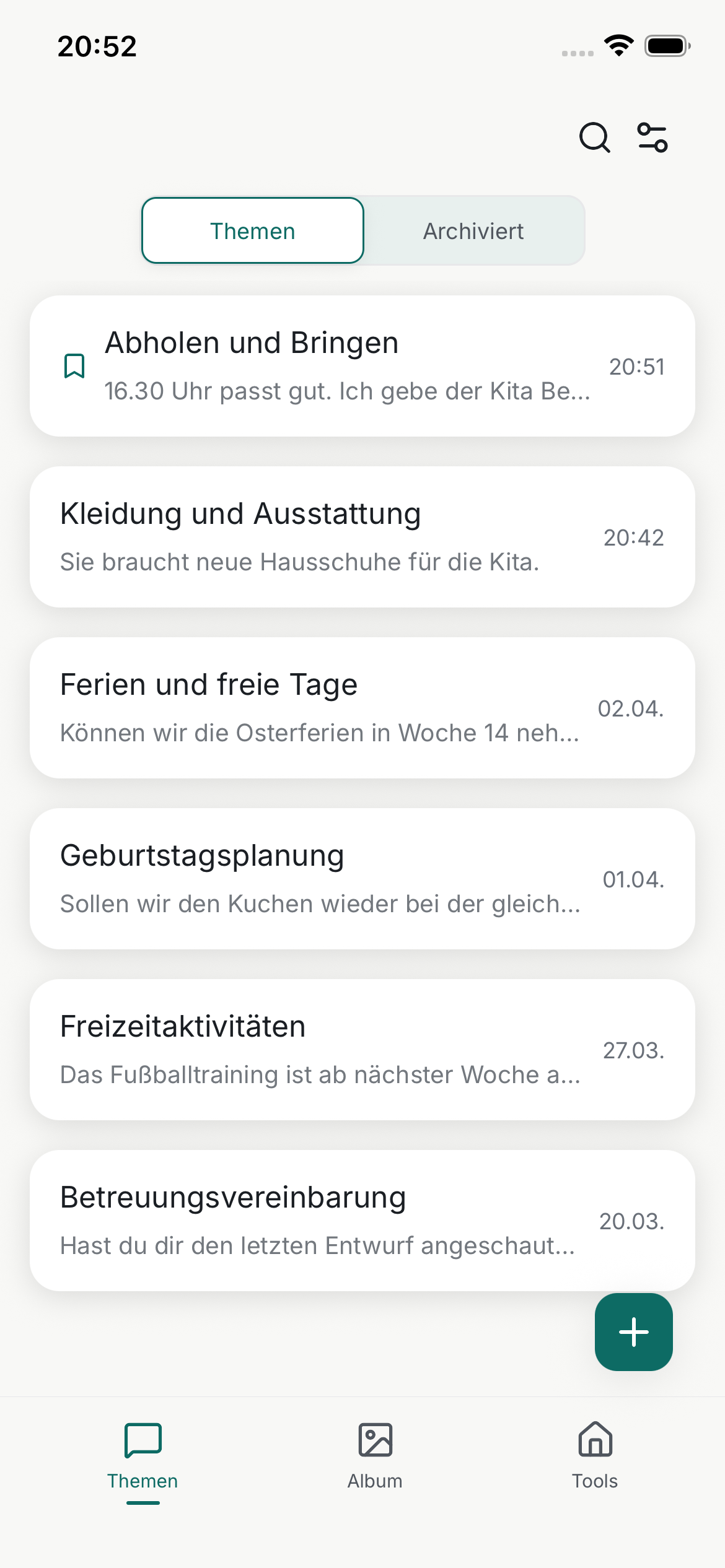Open the filter settings icon
The width and height of the screenshot is (725, 1568).
click(x=652, y=137)
